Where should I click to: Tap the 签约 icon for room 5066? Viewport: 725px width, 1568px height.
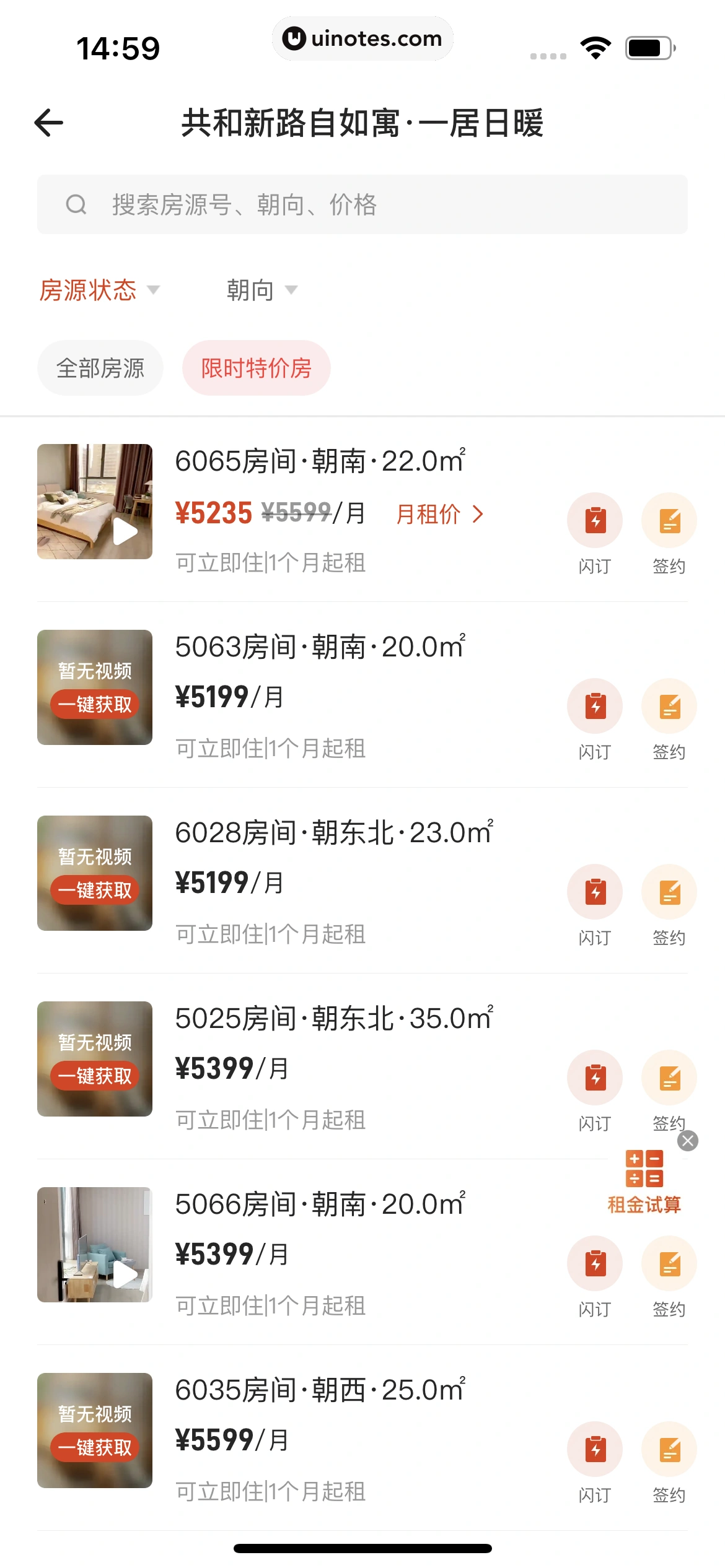coord(668,1263)
